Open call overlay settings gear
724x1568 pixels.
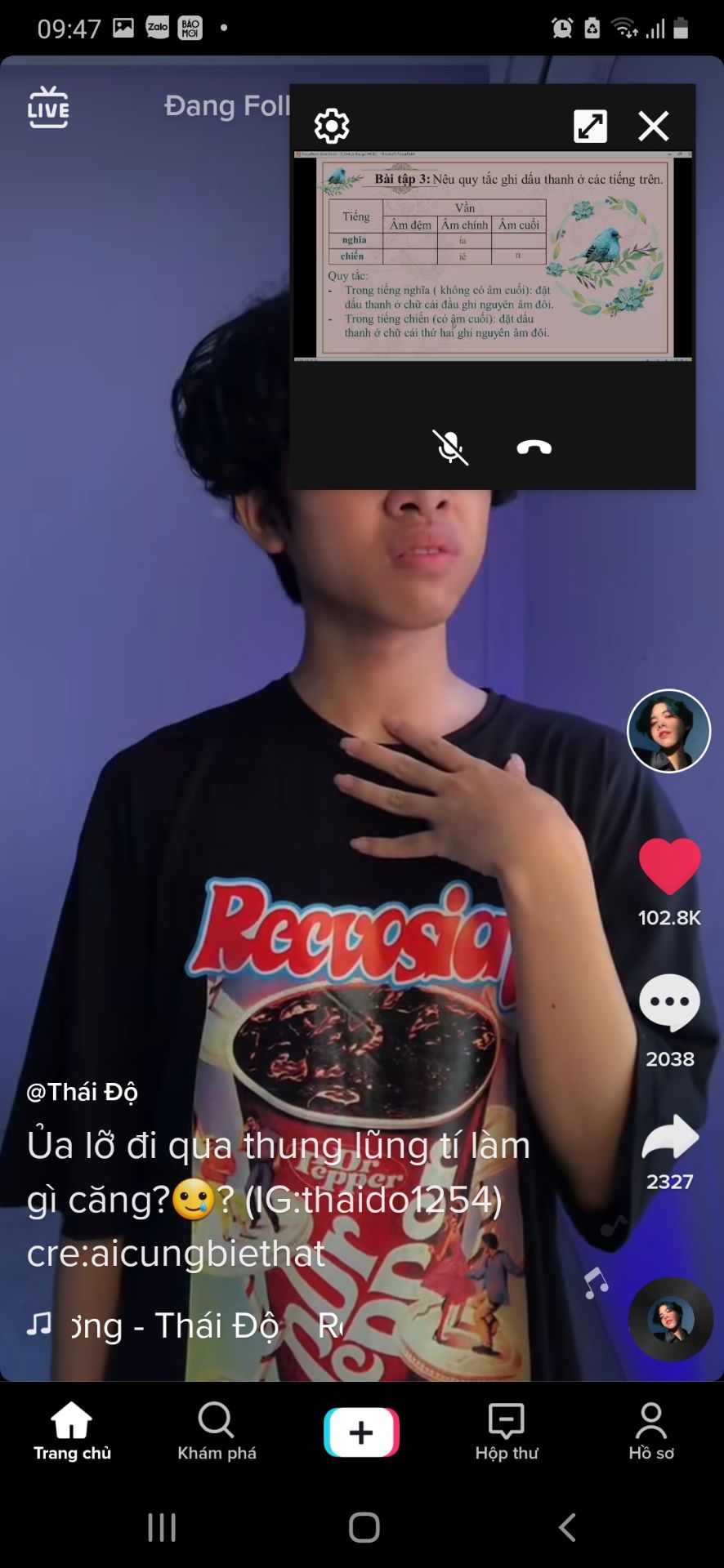point(332,126)
